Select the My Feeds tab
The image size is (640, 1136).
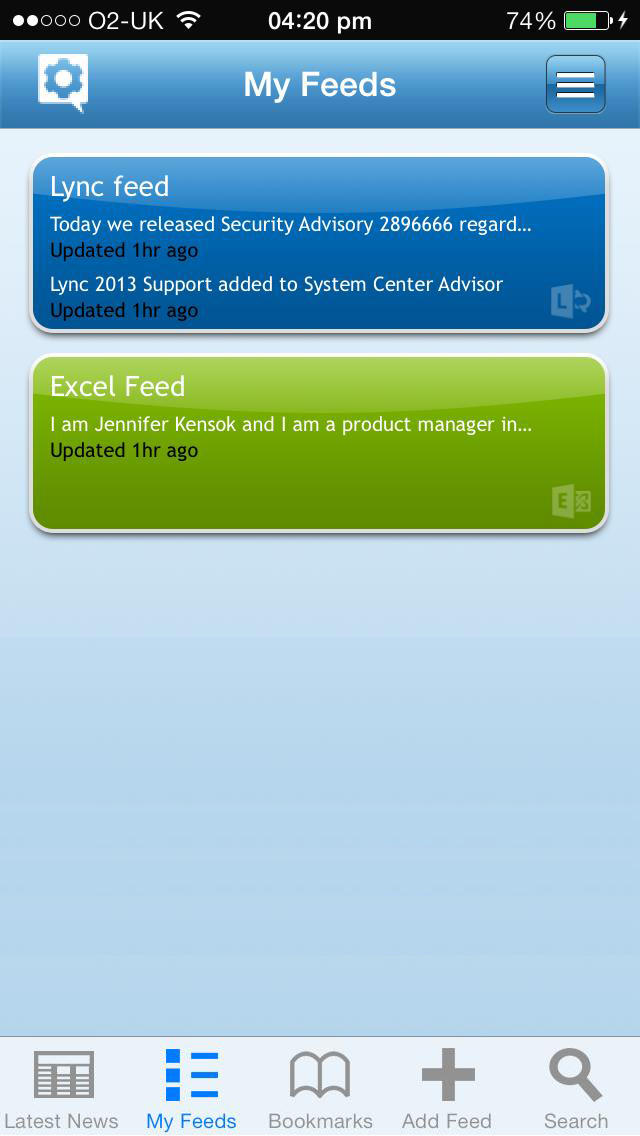pyautogui.click(x=191, y=1088)
